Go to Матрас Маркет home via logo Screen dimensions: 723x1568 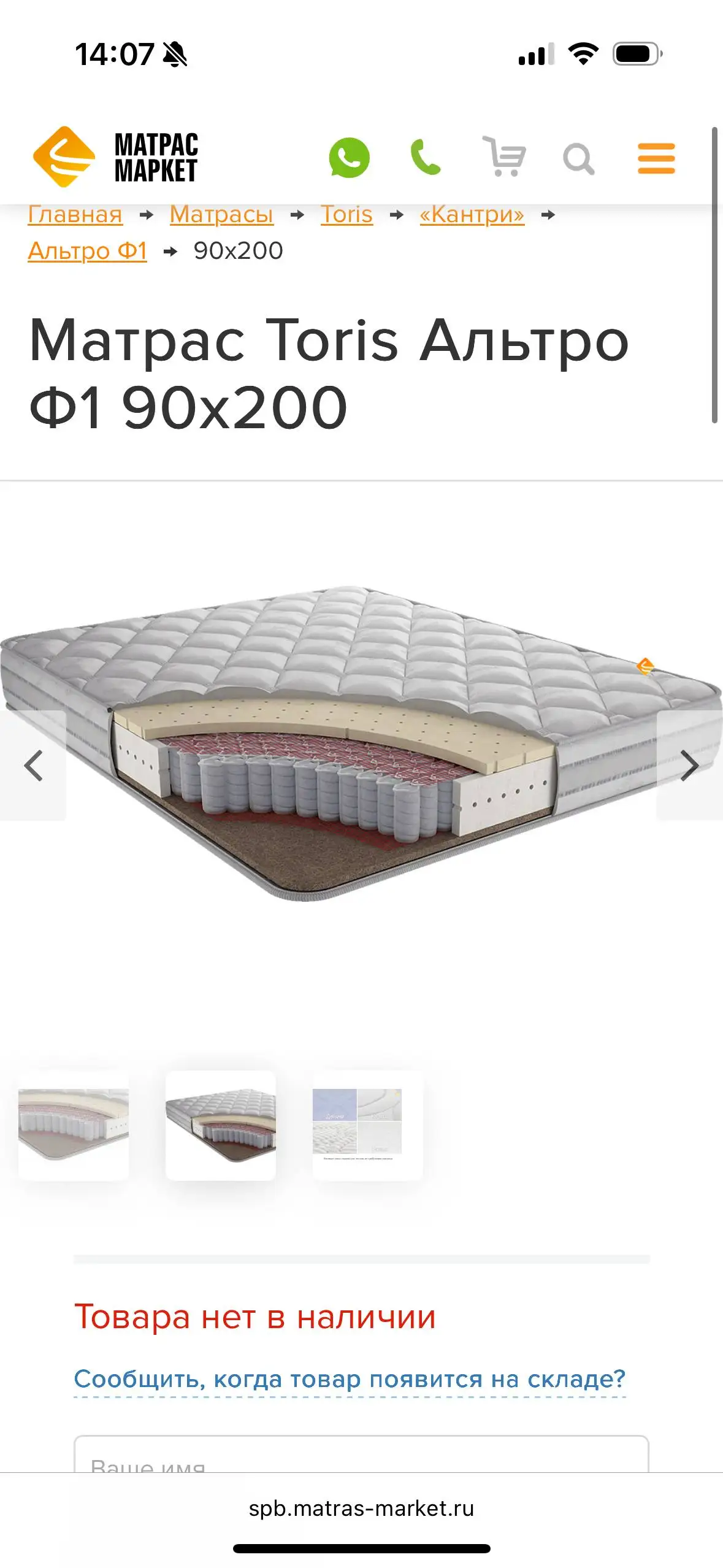tap(116, 157)
